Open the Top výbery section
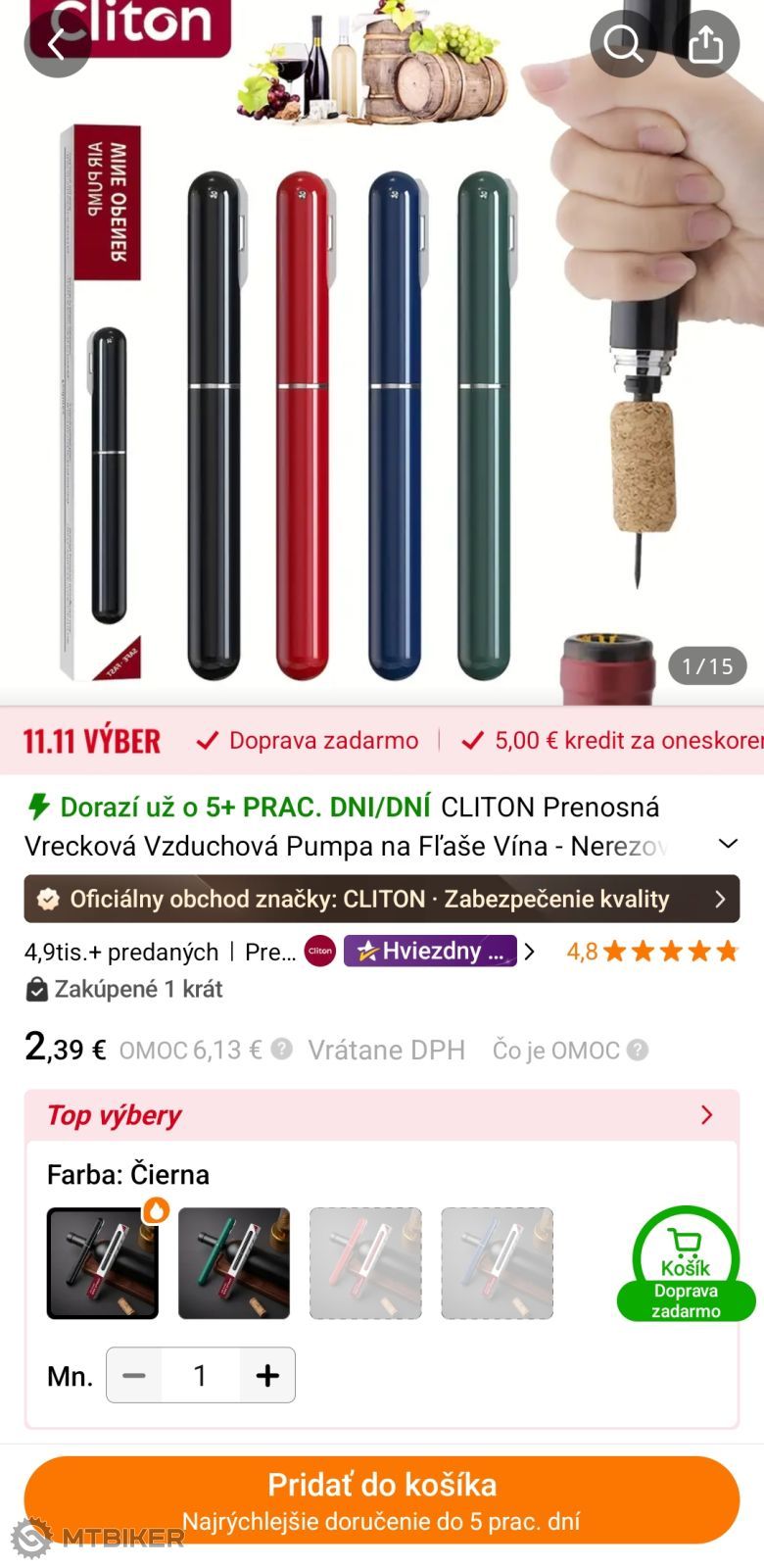Viewport: 764px width, 1568px height. tap(706, 1114)
